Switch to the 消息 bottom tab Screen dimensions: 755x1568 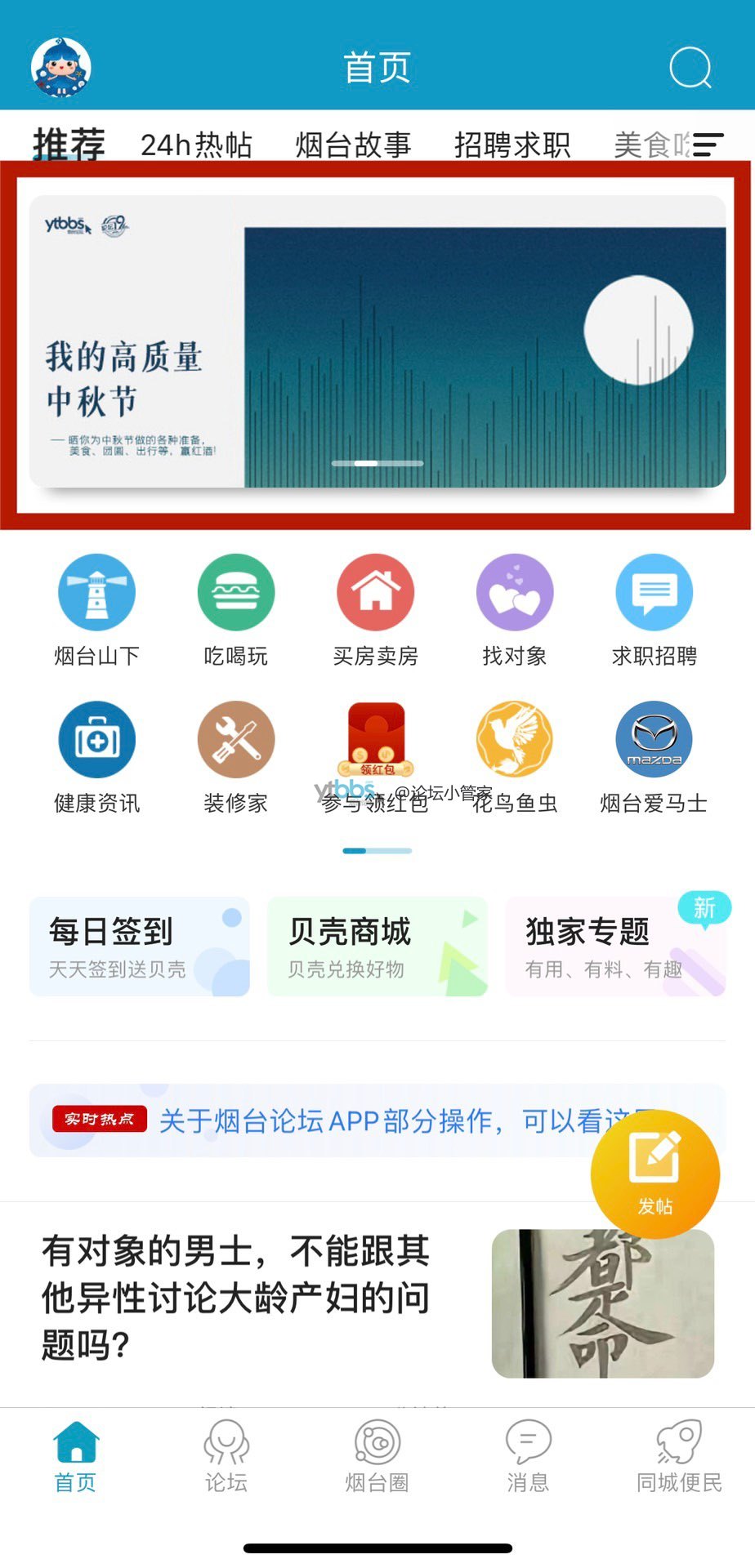pos(528,1457)
